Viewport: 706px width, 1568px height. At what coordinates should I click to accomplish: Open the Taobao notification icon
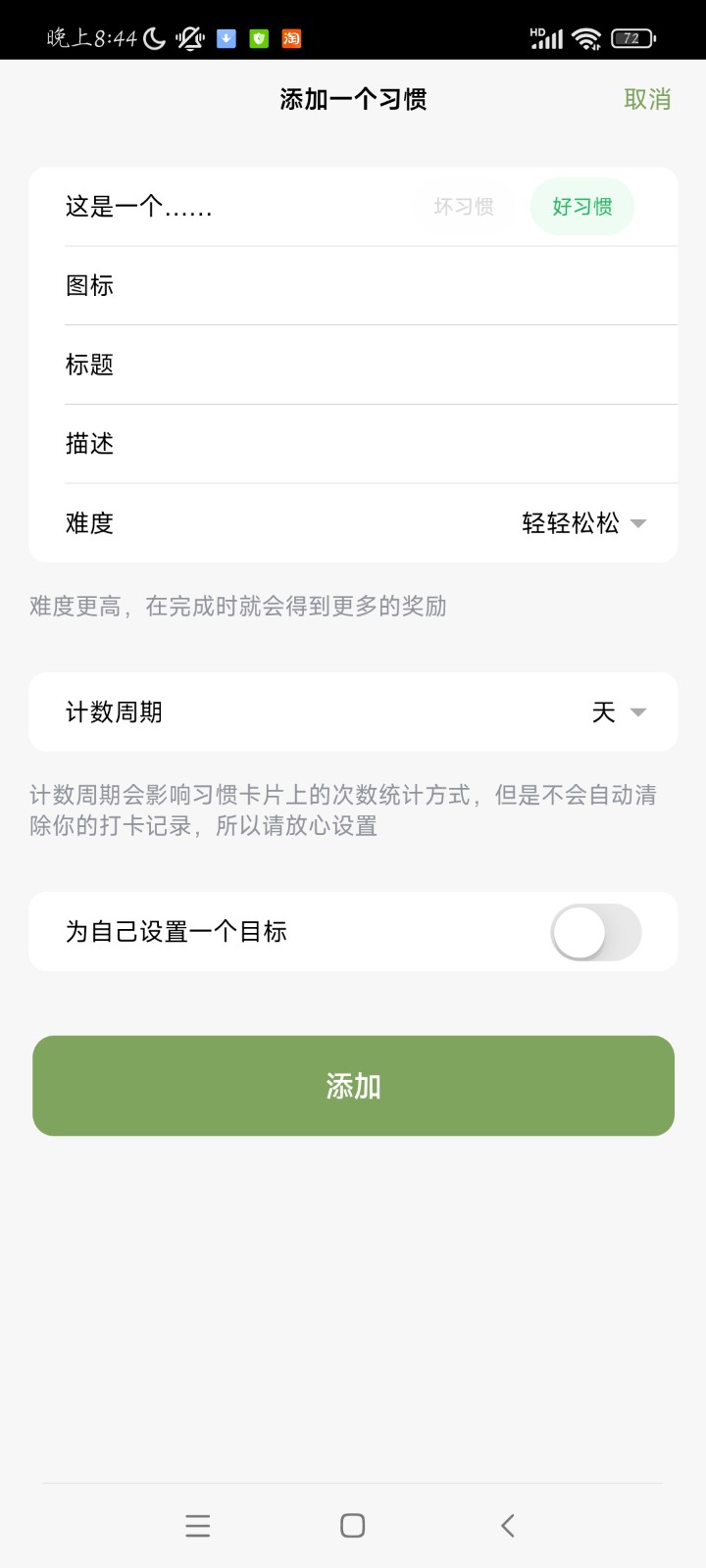pyautogui.click(x=290, y=37)
